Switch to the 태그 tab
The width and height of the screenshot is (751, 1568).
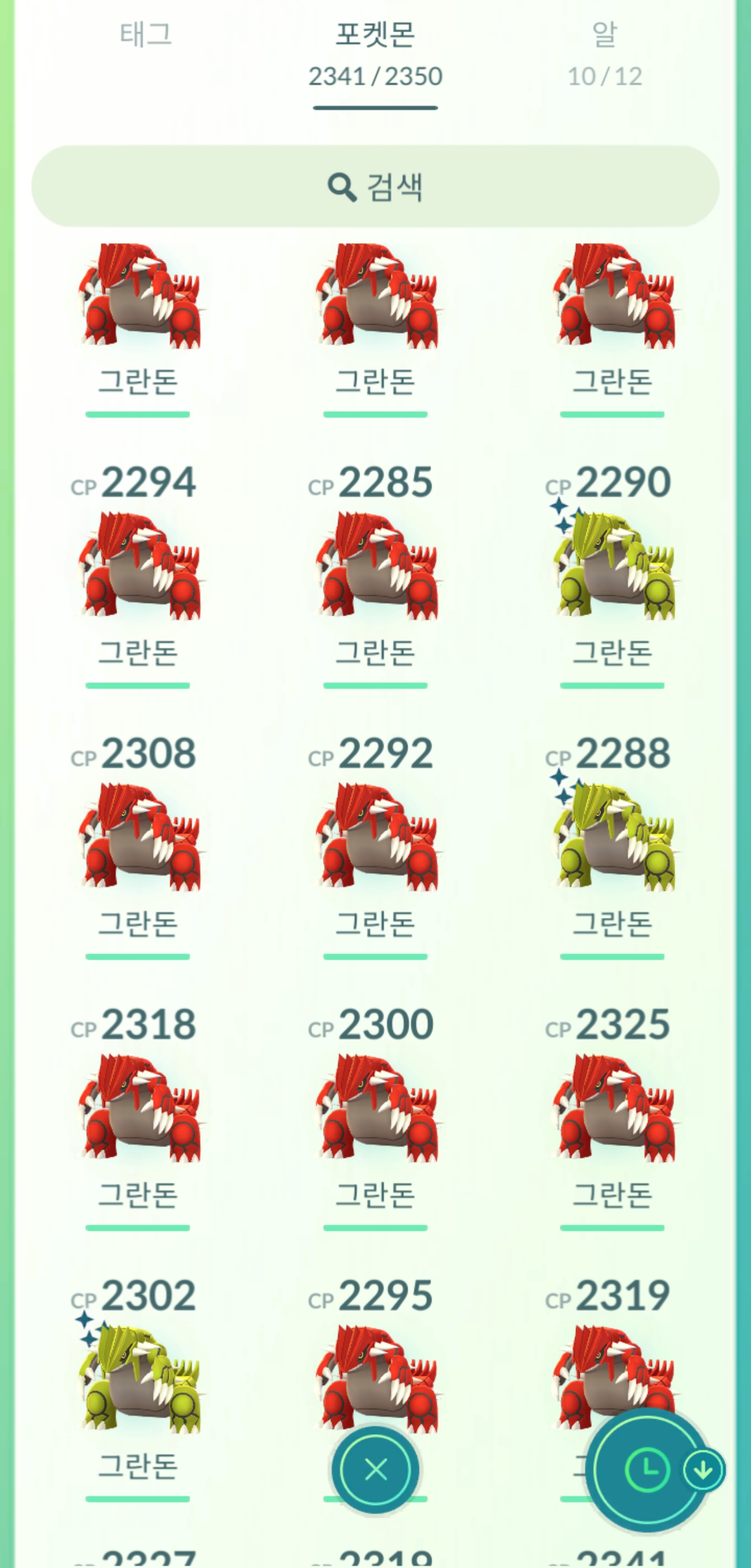146,35
